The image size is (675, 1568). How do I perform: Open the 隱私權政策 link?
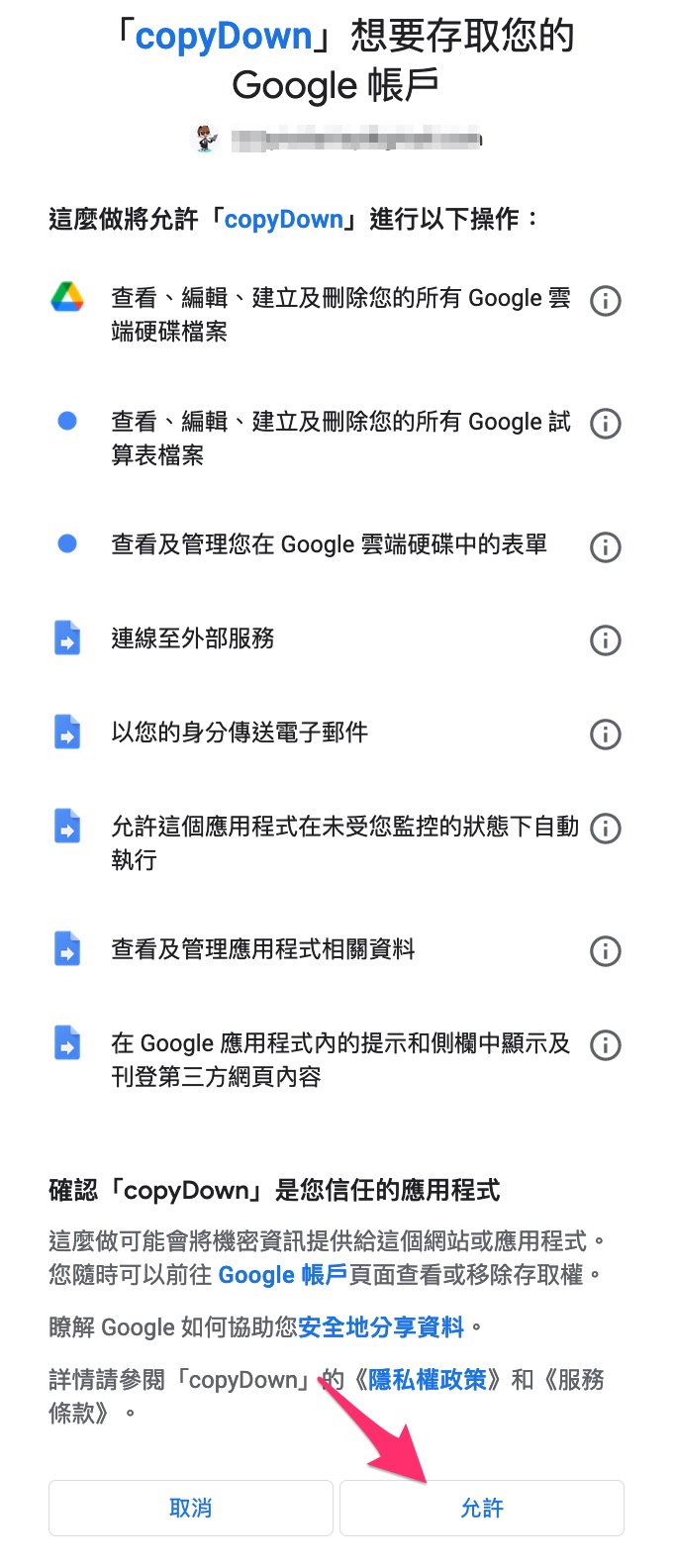tap(428, 1380)
